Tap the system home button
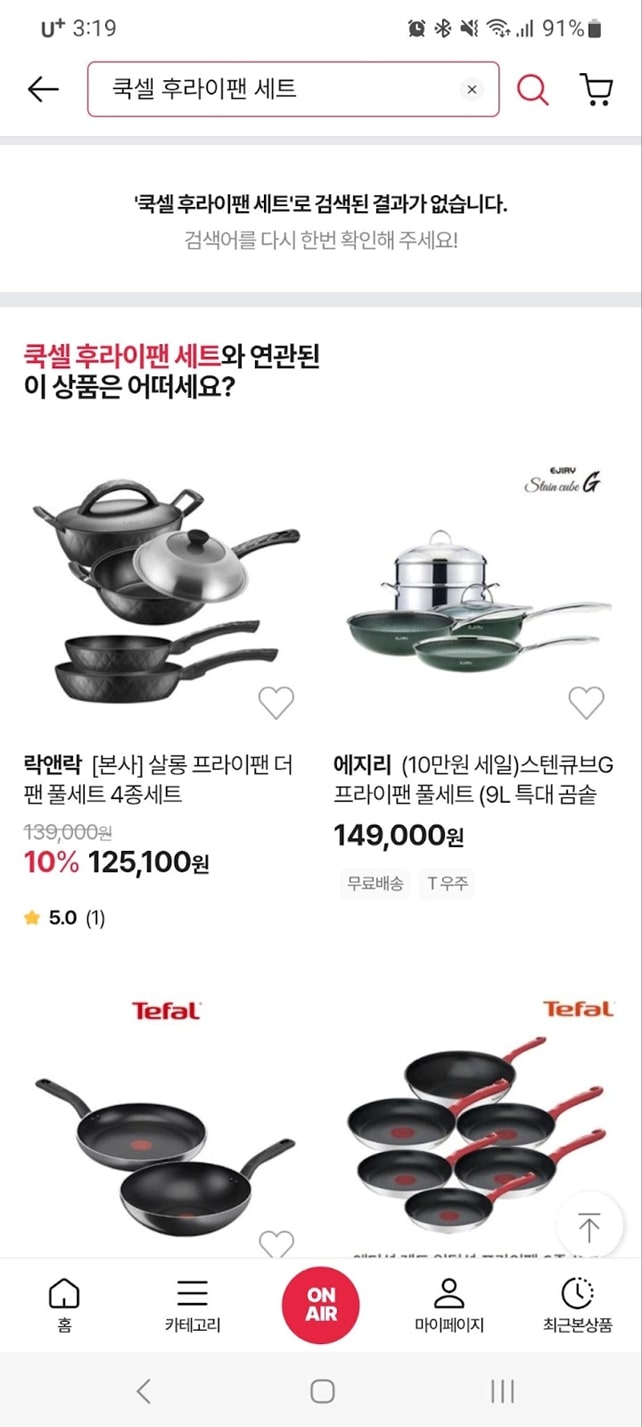 pyautogui.click(x=322, y=1391)
